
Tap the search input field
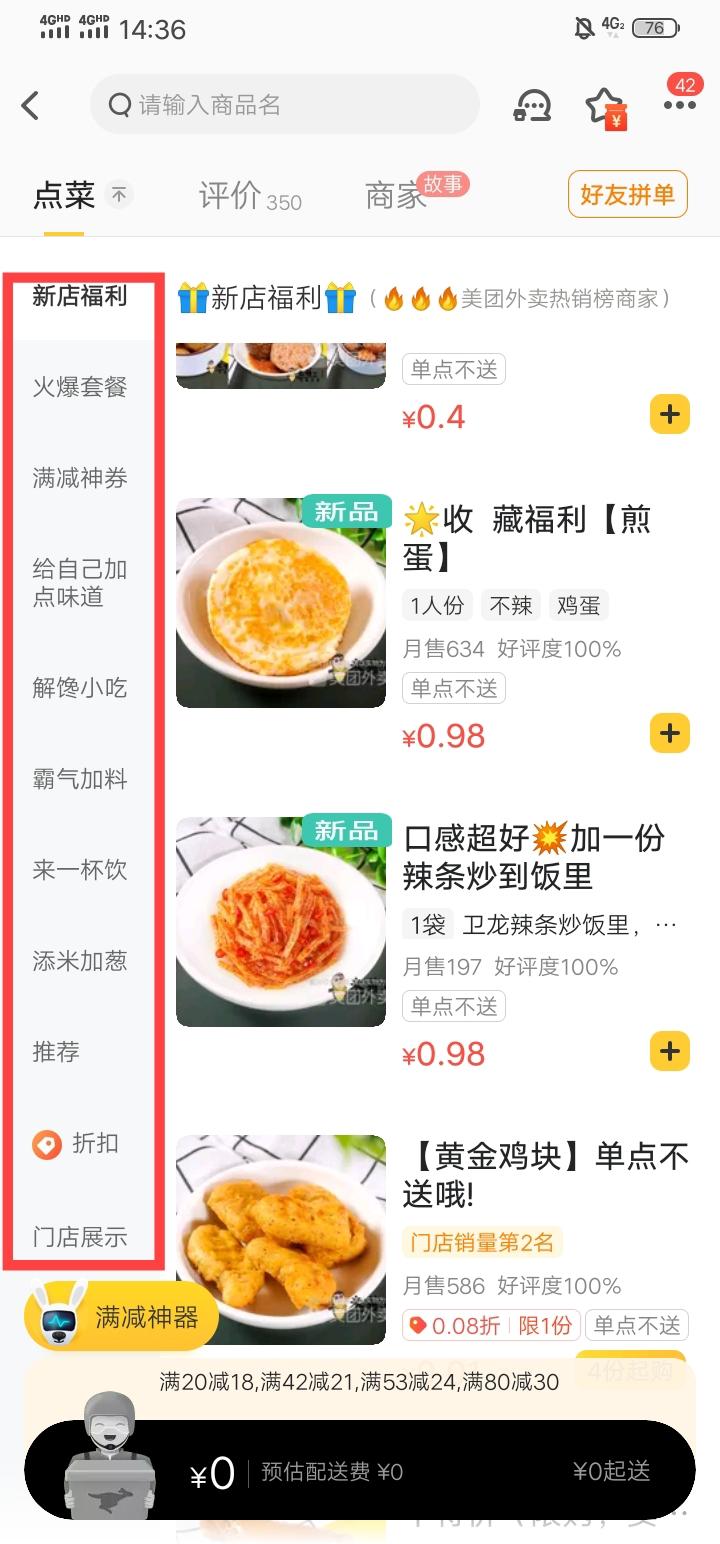point(284,105)
